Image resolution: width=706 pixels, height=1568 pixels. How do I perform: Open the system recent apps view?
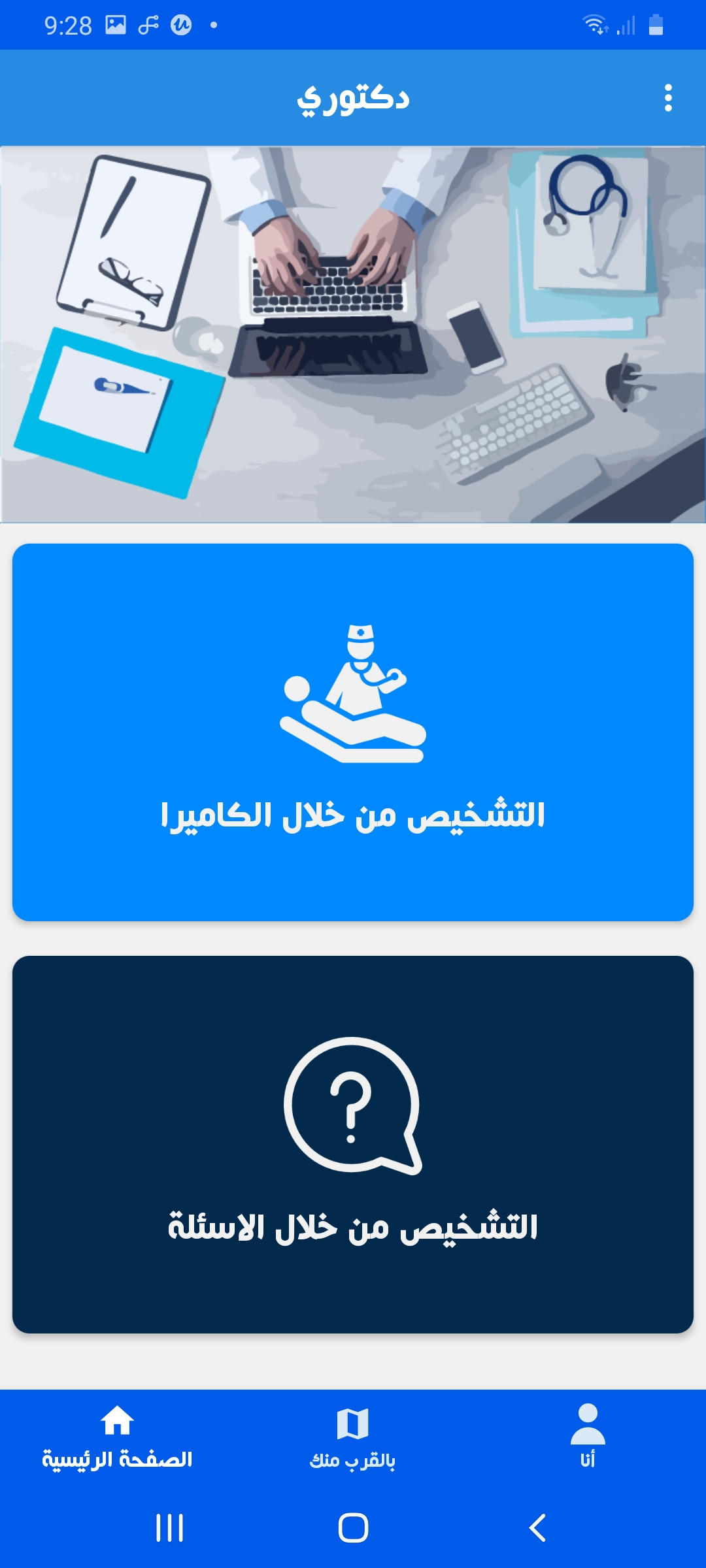169,1527
